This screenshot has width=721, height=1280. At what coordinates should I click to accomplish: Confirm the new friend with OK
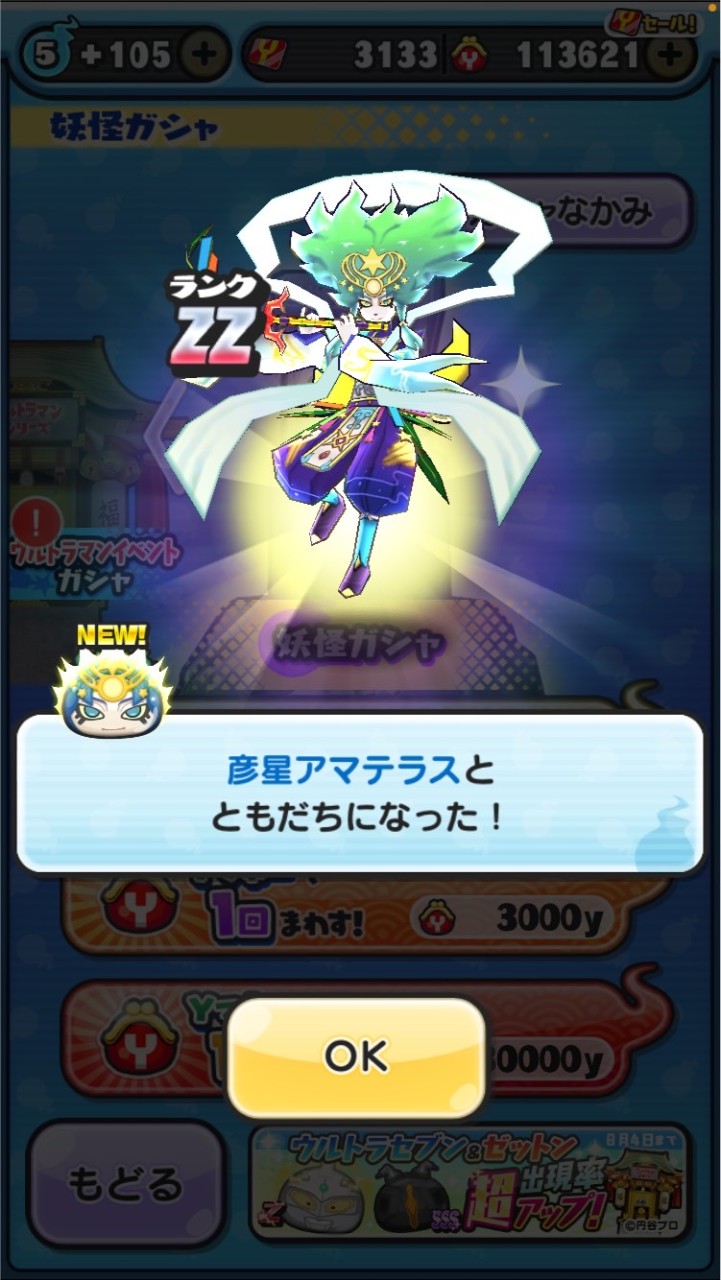point(356,1056)
